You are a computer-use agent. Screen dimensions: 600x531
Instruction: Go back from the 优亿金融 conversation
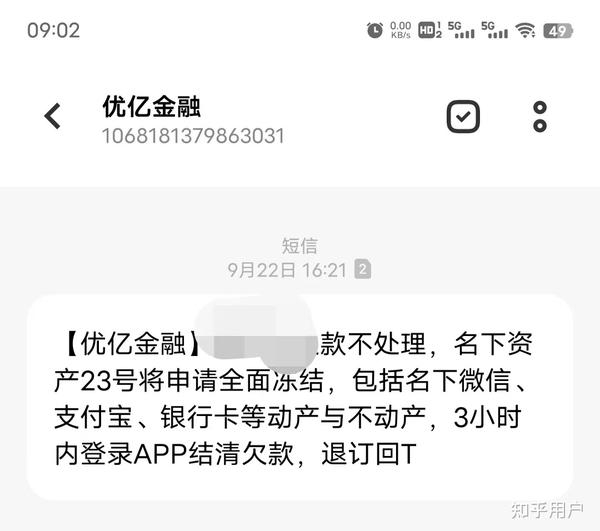click(53, 116)
